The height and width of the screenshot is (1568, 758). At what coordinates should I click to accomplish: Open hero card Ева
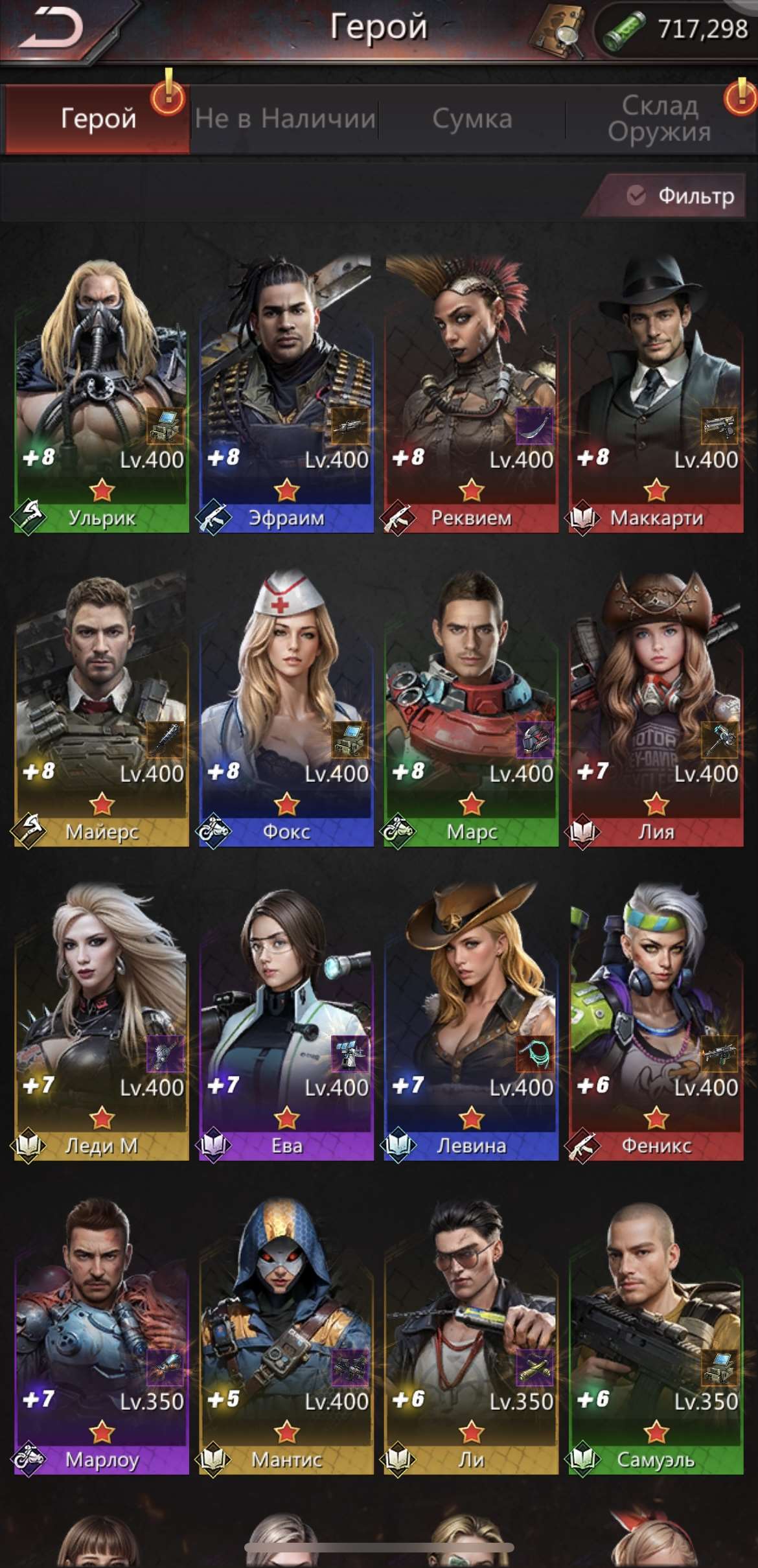[x=286, y=1024]
